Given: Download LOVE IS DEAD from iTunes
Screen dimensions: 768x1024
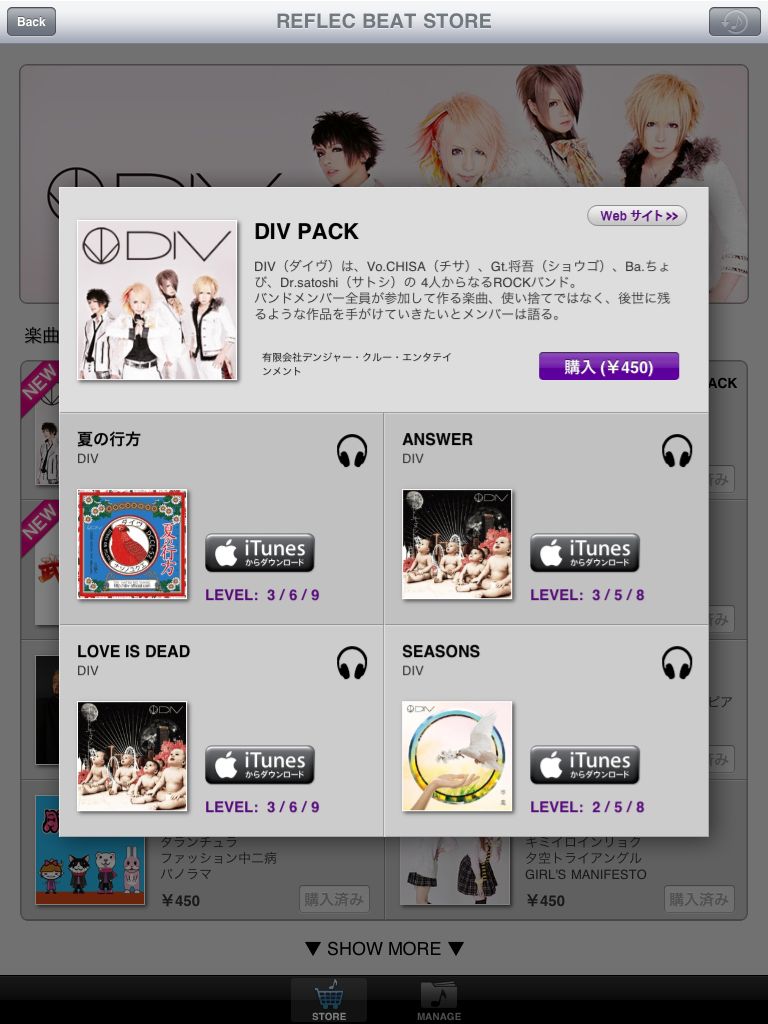Looking at the screenshot, I should tap(260, 765).
